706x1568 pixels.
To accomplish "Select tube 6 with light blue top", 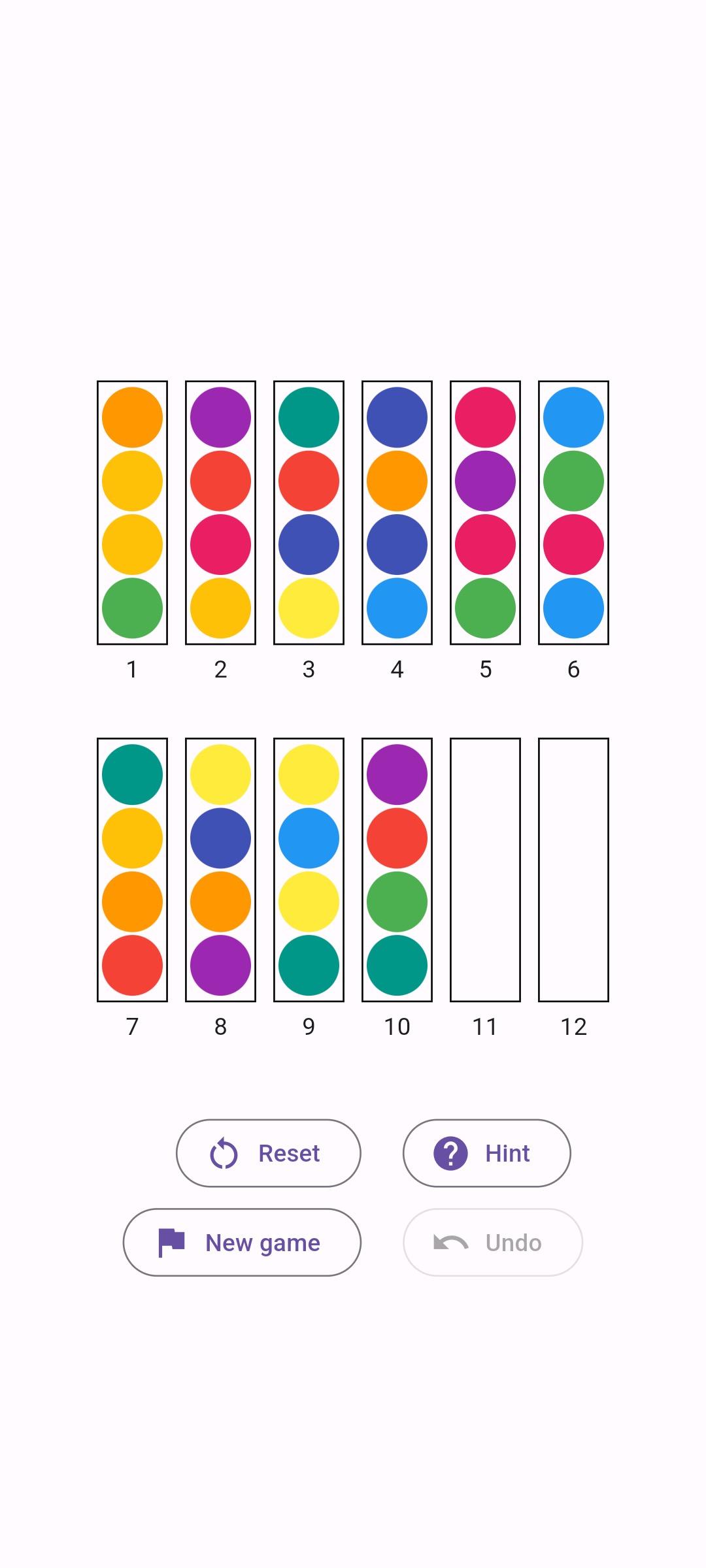I will (573, 512).
